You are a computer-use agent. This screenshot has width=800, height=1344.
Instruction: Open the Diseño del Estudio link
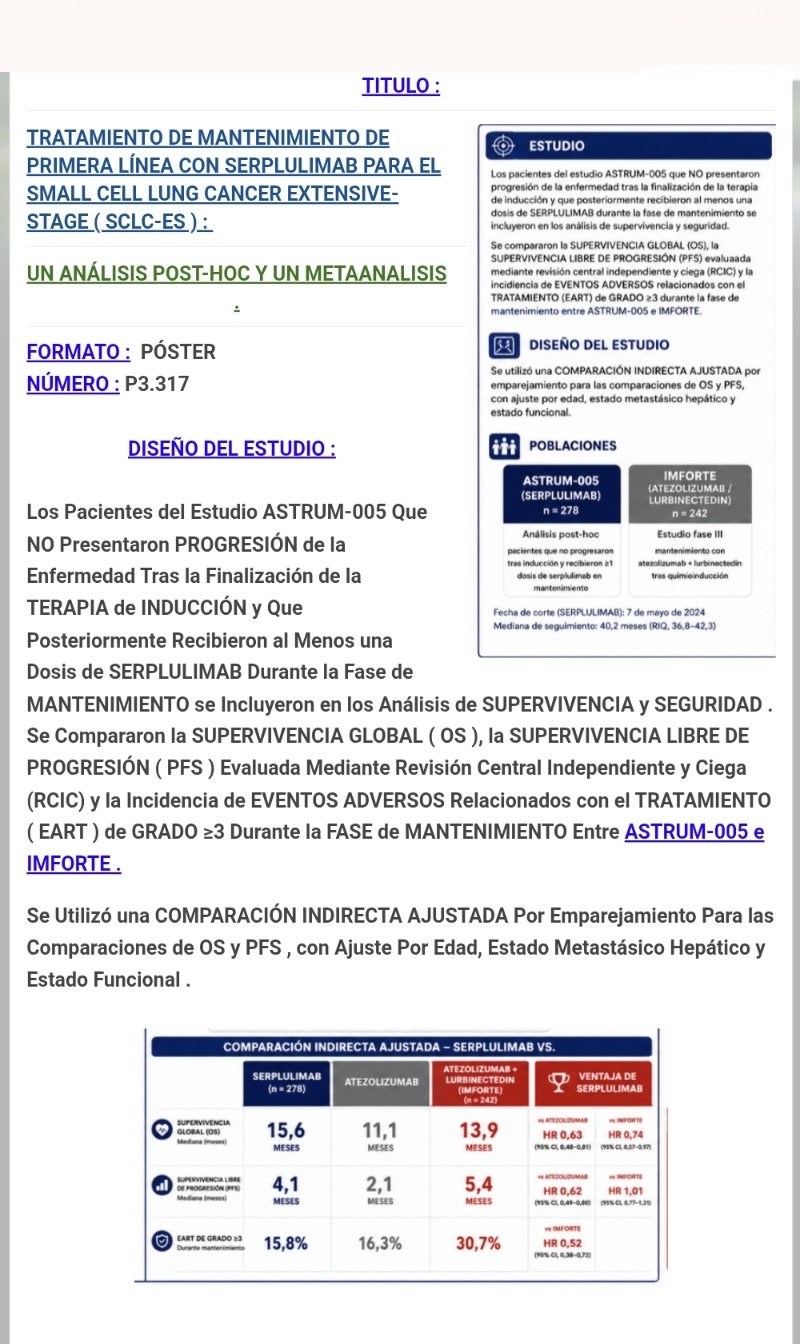click(232, 449)
